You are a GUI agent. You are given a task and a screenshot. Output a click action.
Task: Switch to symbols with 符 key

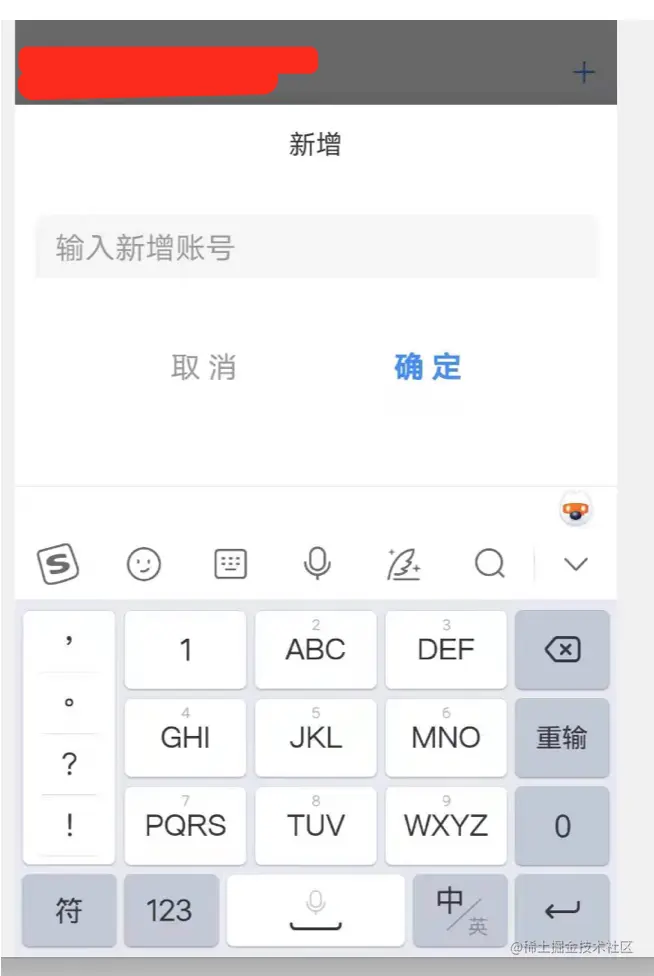click(69, 911)
